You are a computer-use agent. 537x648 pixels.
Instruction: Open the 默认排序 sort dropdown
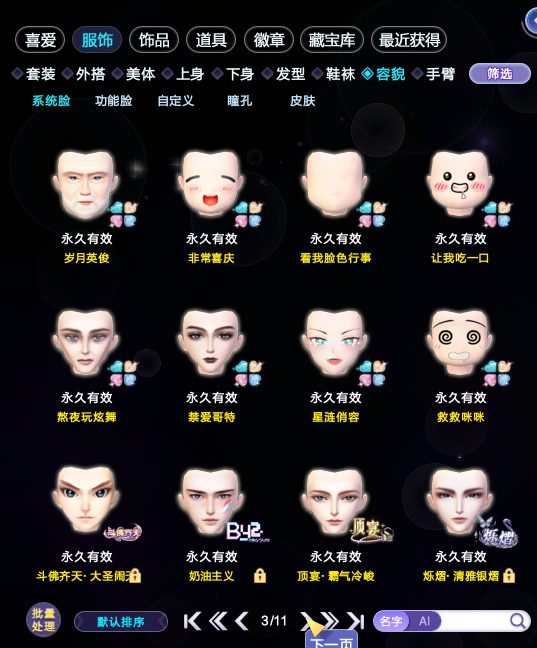click(121, 621)
